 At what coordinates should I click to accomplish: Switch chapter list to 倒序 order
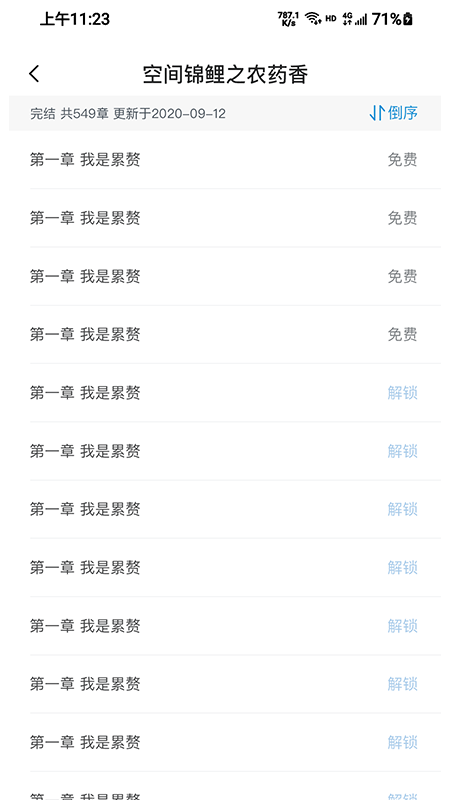[394, 113]
